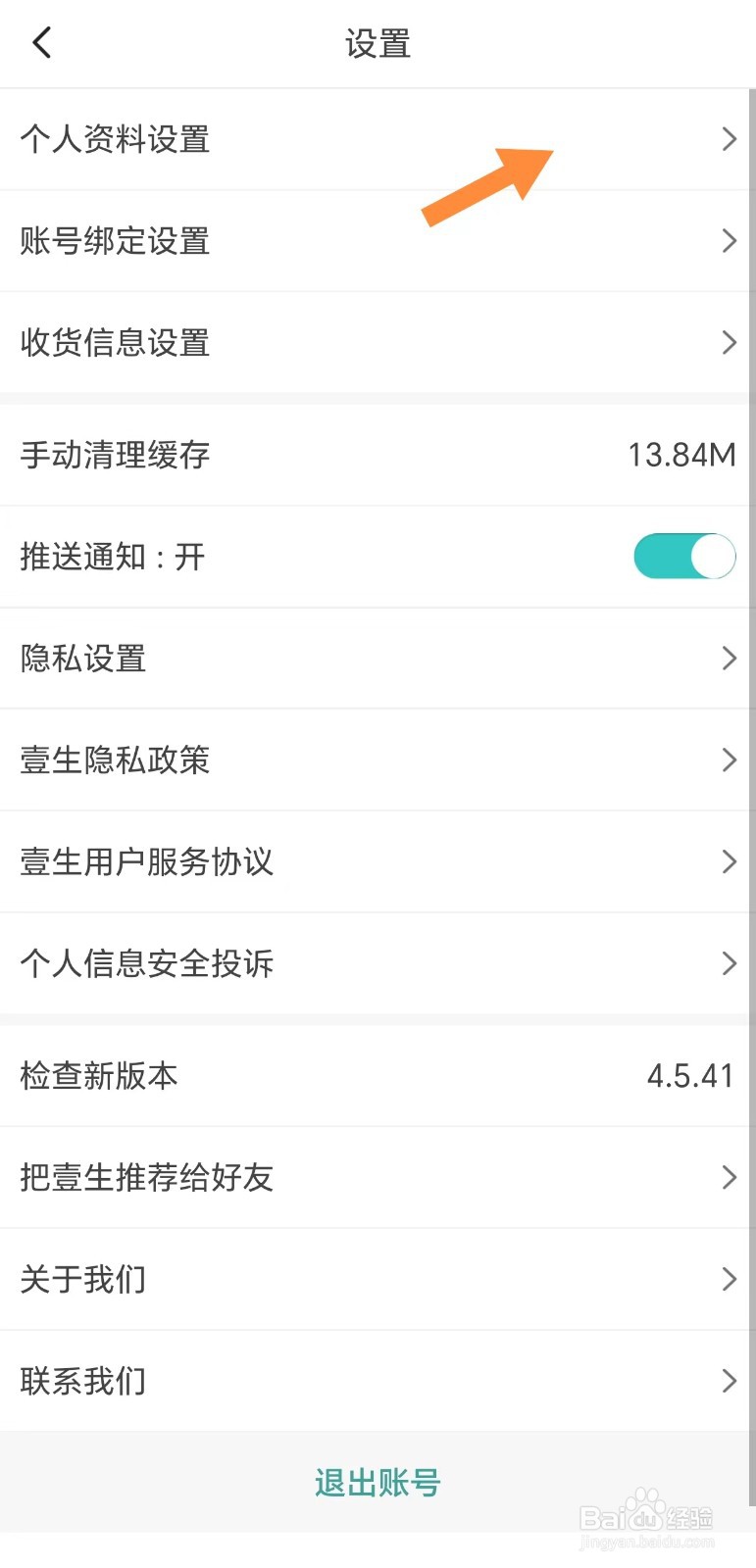The width and height of the screenshot is (756, 1568).
Task: Tap 退出账号 to log out
Action: pyautogui.click(x=378, y=1483)
